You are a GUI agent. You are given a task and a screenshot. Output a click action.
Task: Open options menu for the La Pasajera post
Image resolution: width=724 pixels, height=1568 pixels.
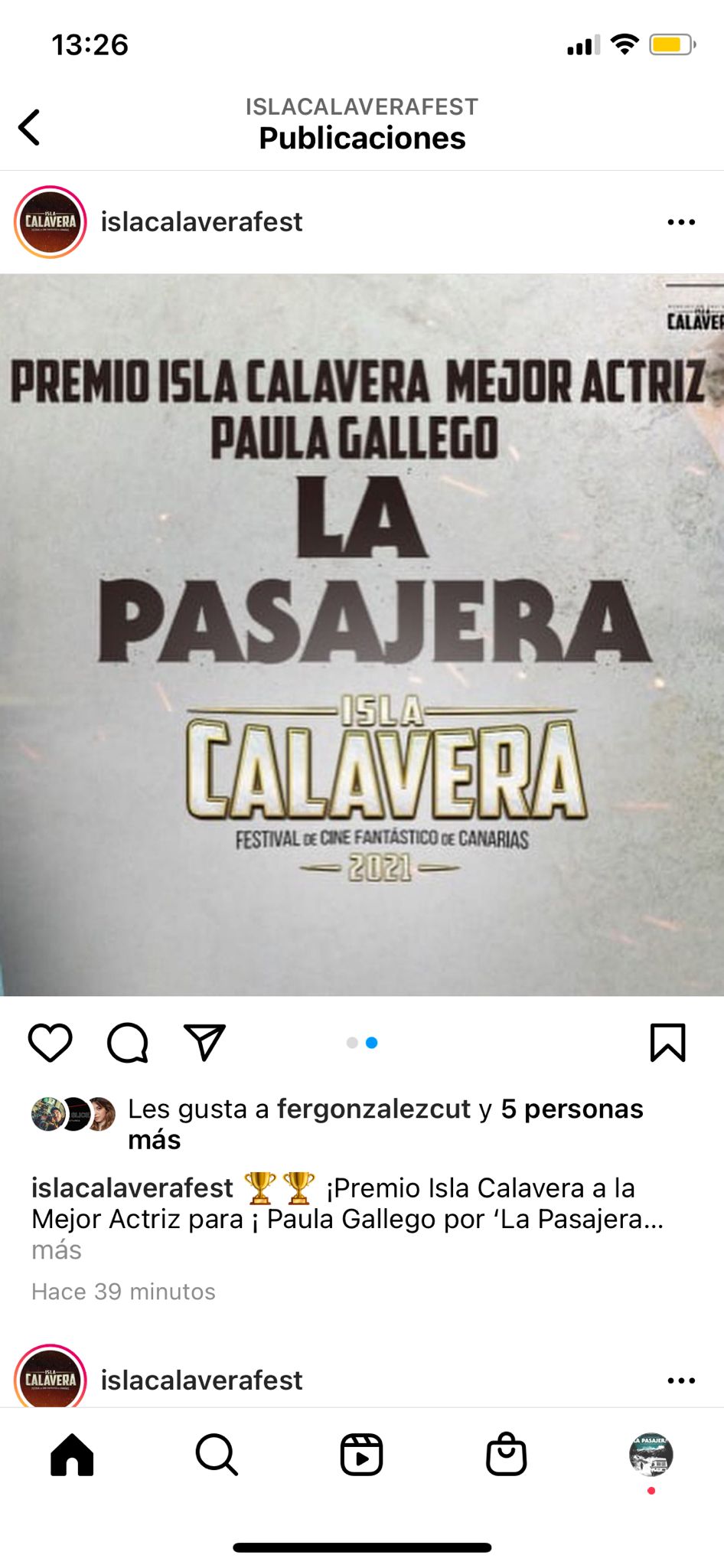pyautogui.click(x=681, y=222)
